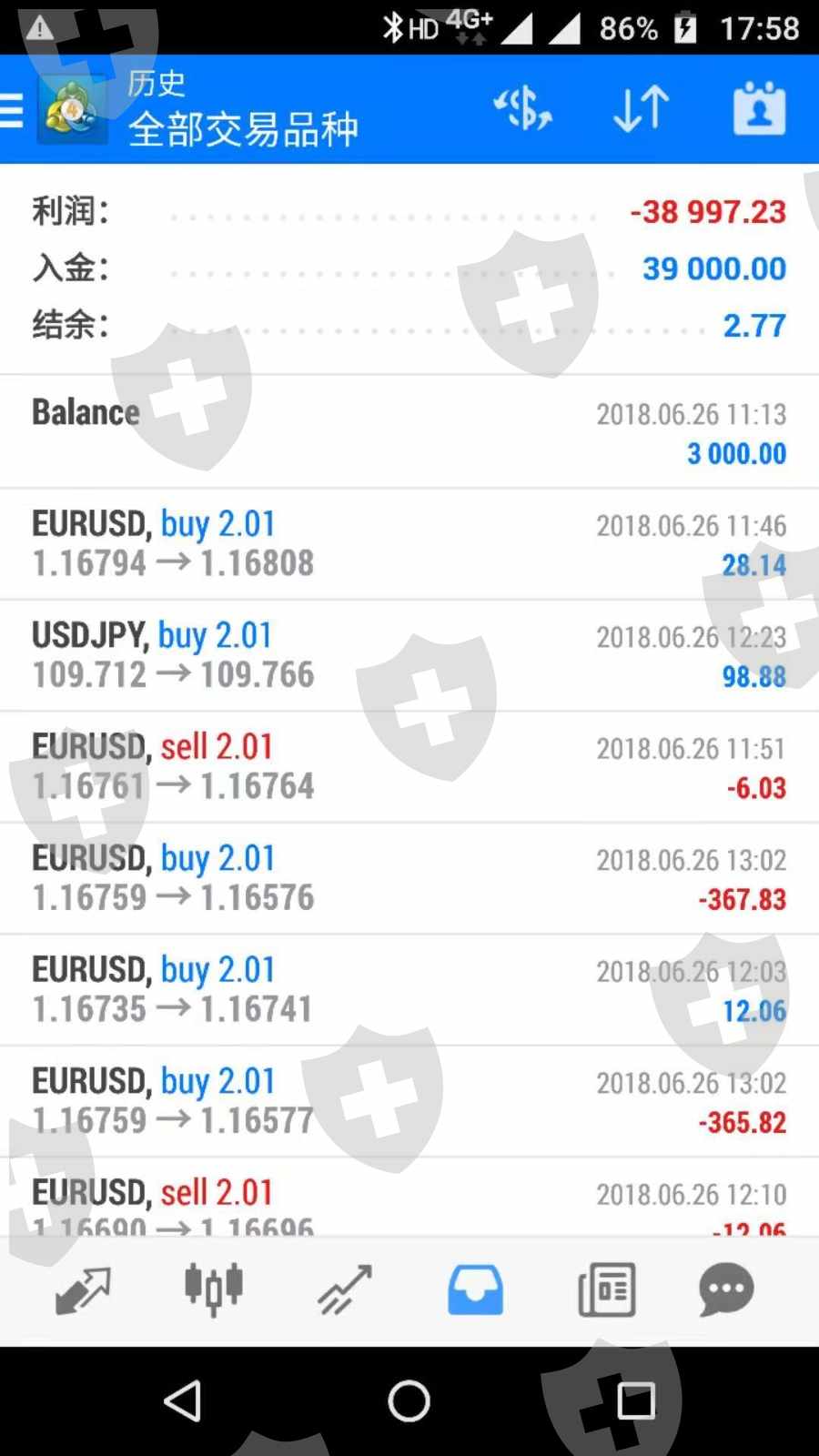Open the hamburger drawer menu
This screenshot has height=1456, width=819.
(x=13, y=110)
